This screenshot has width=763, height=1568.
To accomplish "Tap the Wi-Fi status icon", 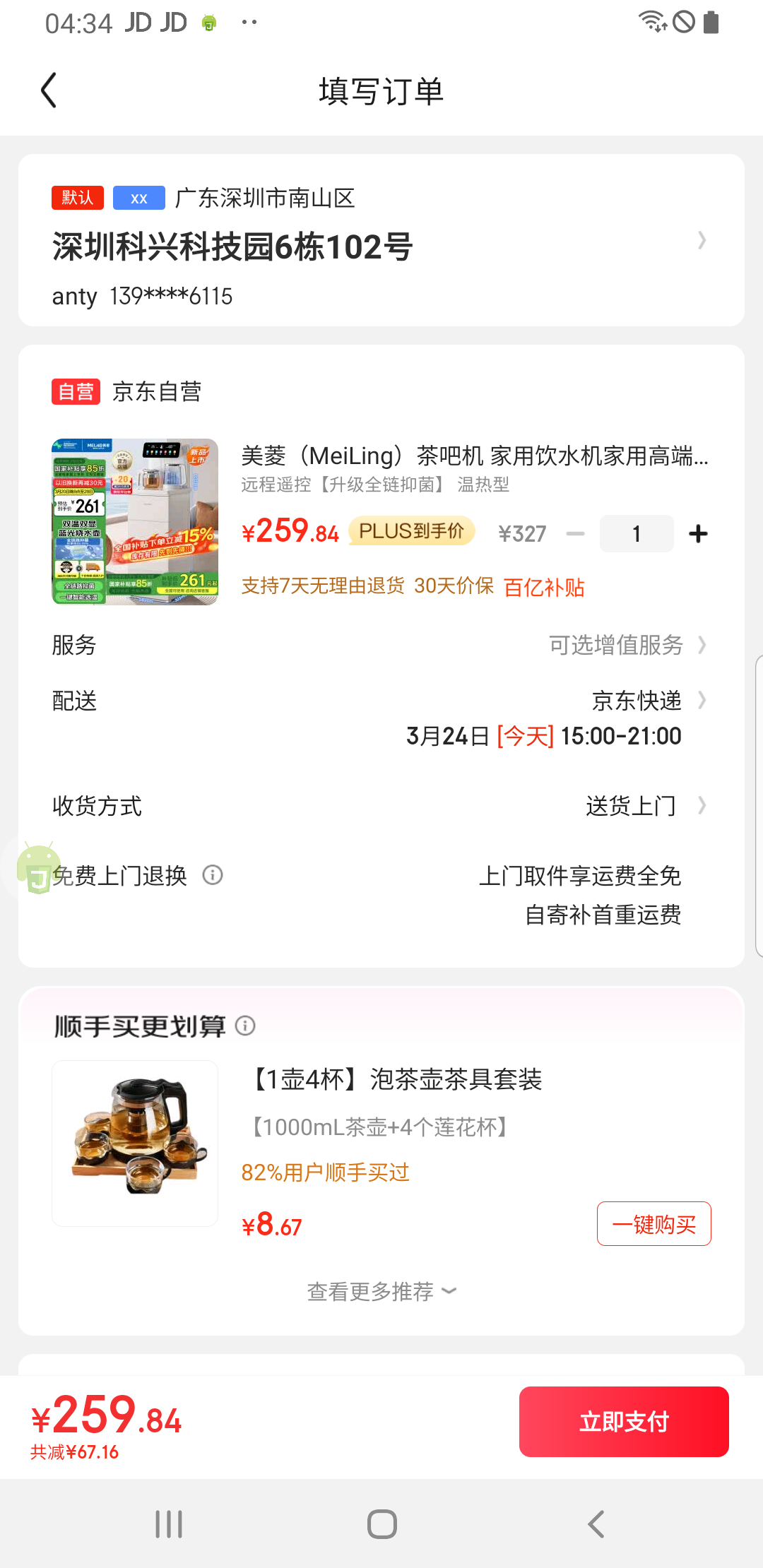I will pyautogui.click(x=651, y=21).
